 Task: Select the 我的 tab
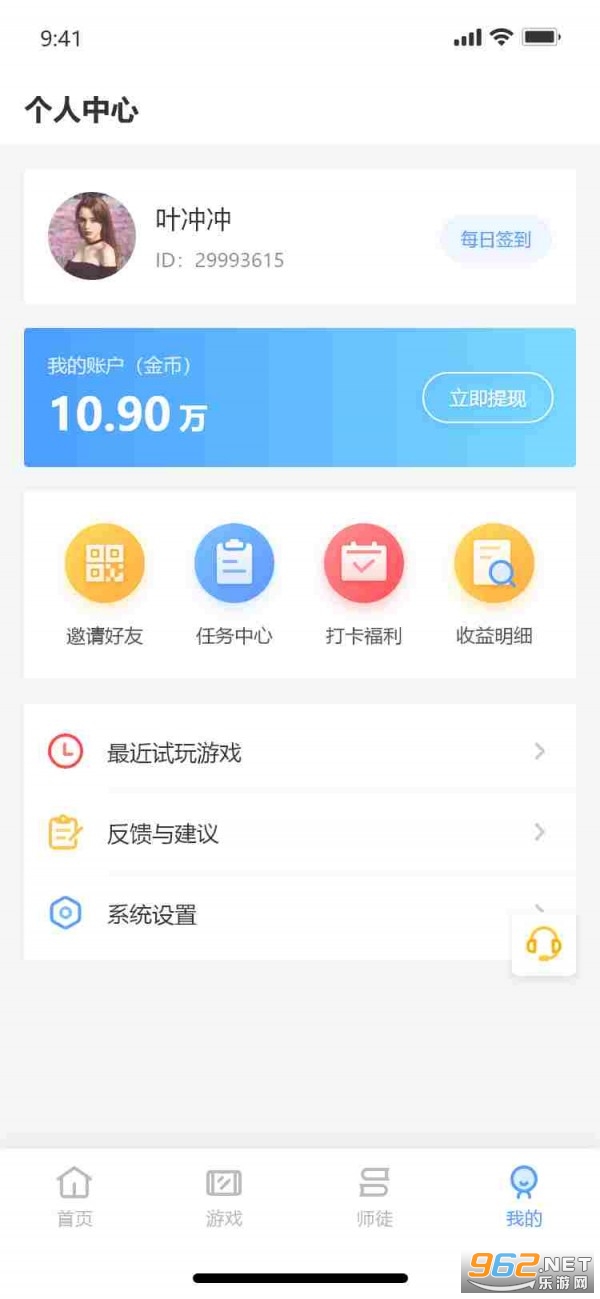(524, 1196)
